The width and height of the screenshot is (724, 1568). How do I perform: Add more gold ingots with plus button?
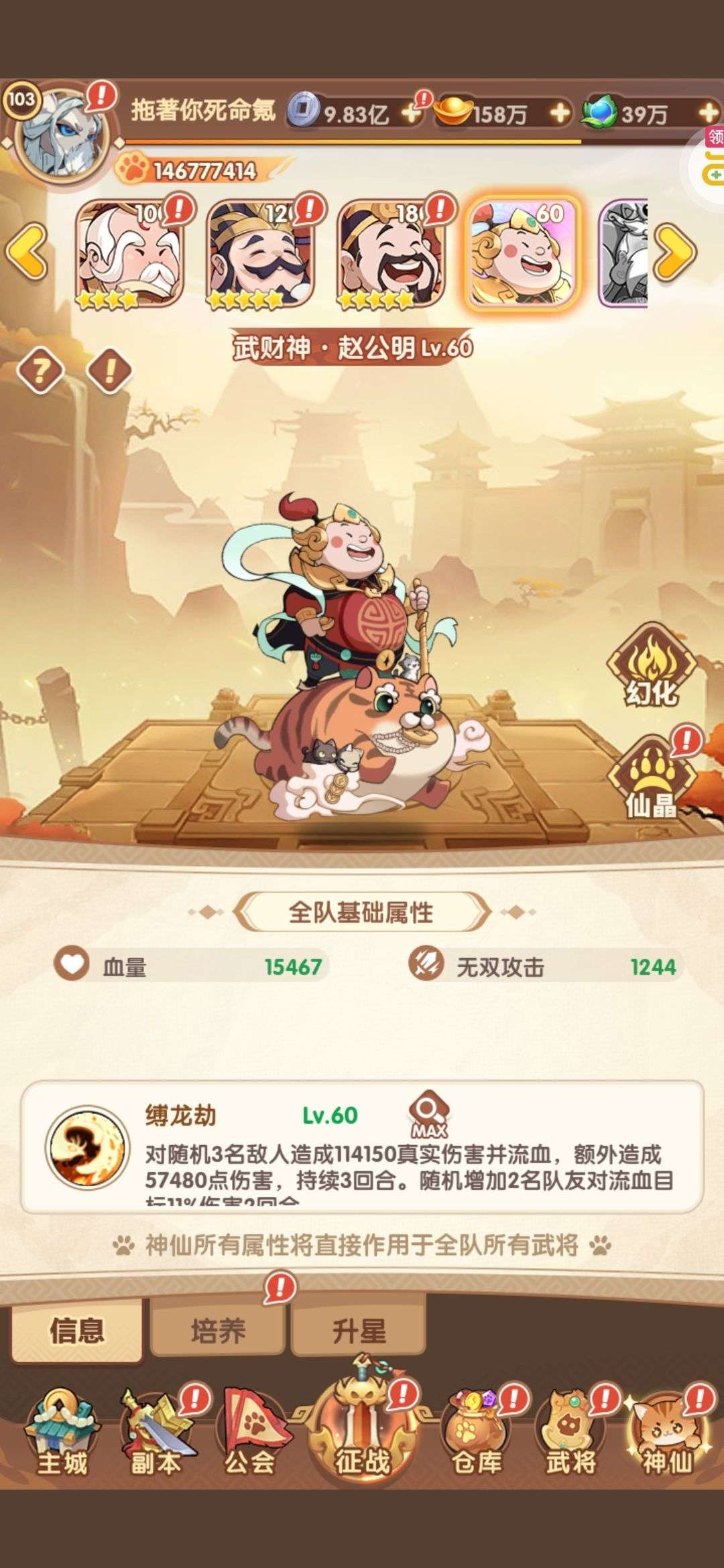coord(560,113)
